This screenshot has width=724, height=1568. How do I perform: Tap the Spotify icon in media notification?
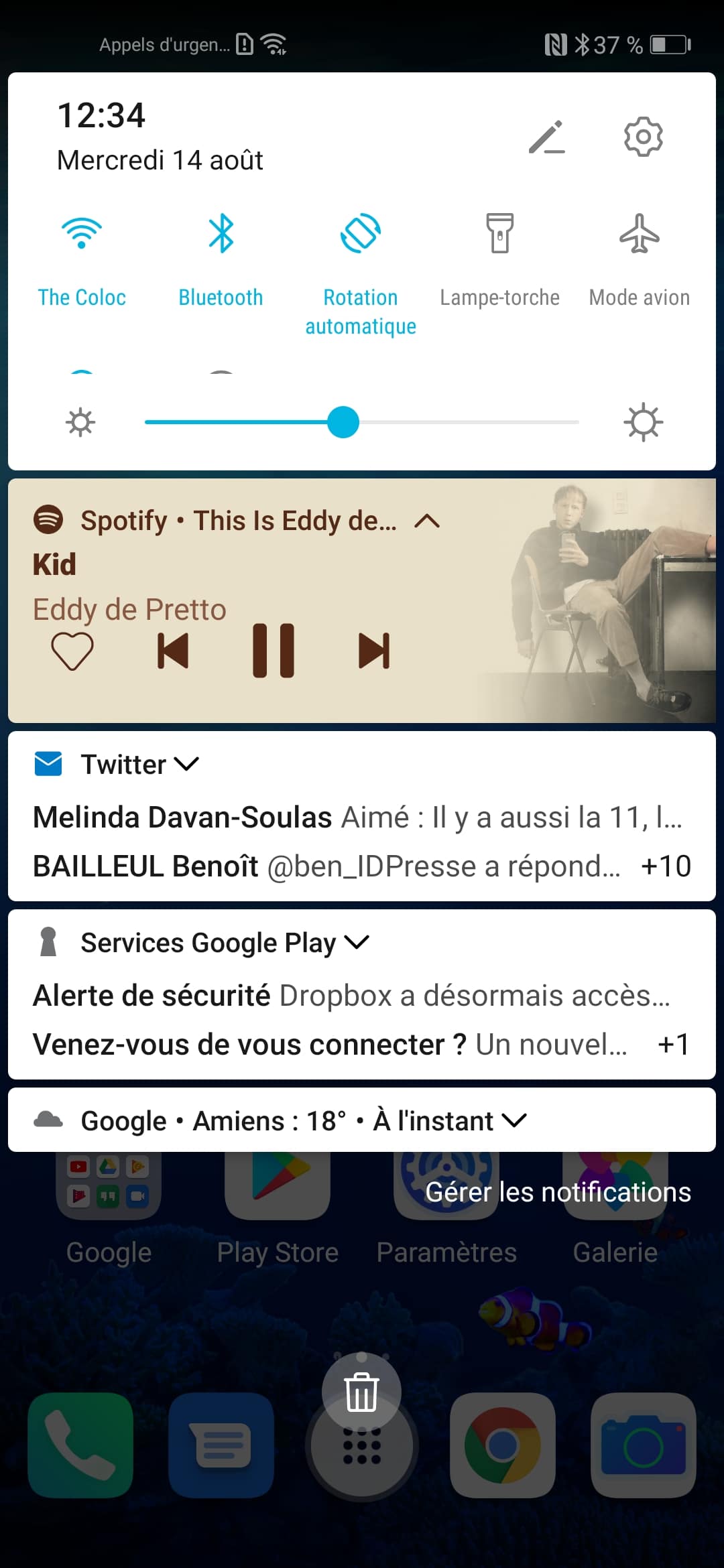(50, 520)
